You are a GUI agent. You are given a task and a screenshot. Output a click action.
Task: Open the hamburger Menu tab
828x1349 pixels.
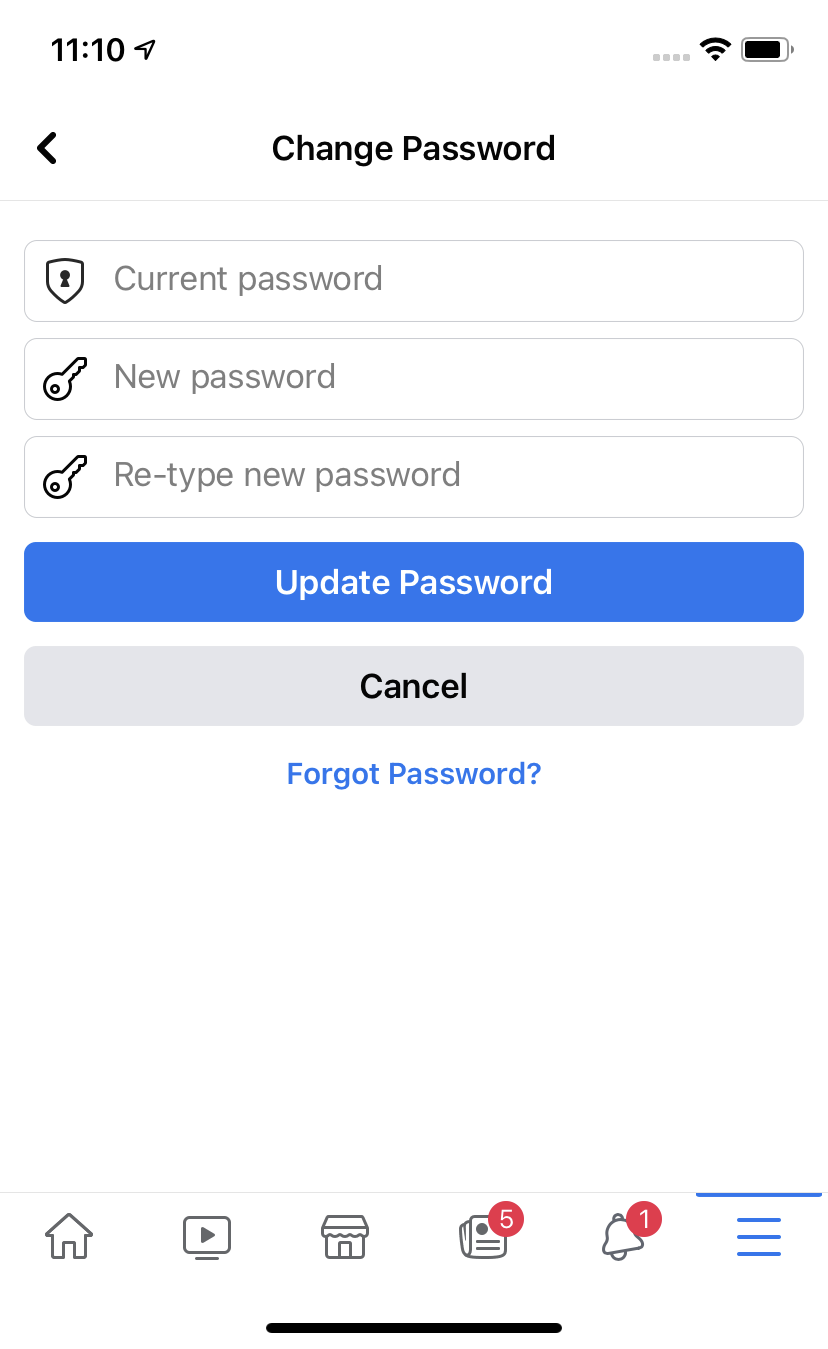pyautogui.click(x=758, y=1236)
